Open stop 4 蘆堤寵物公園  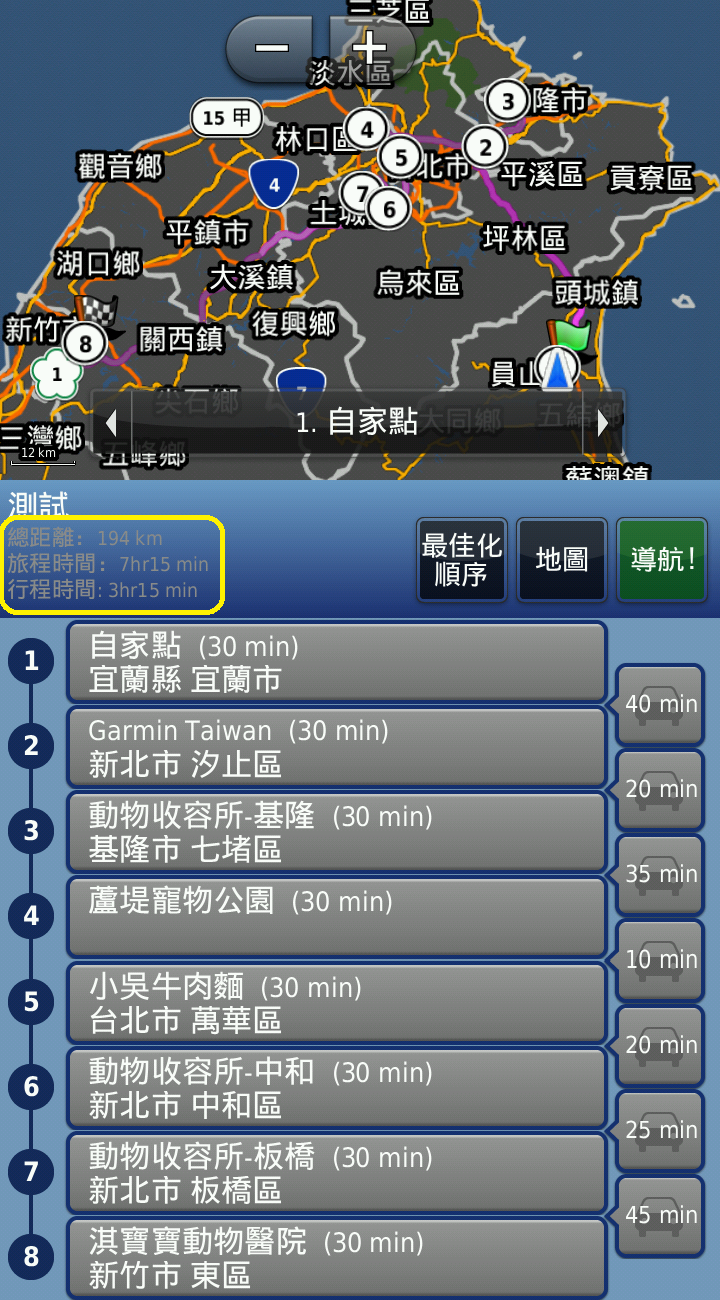[x=337, y=917]
